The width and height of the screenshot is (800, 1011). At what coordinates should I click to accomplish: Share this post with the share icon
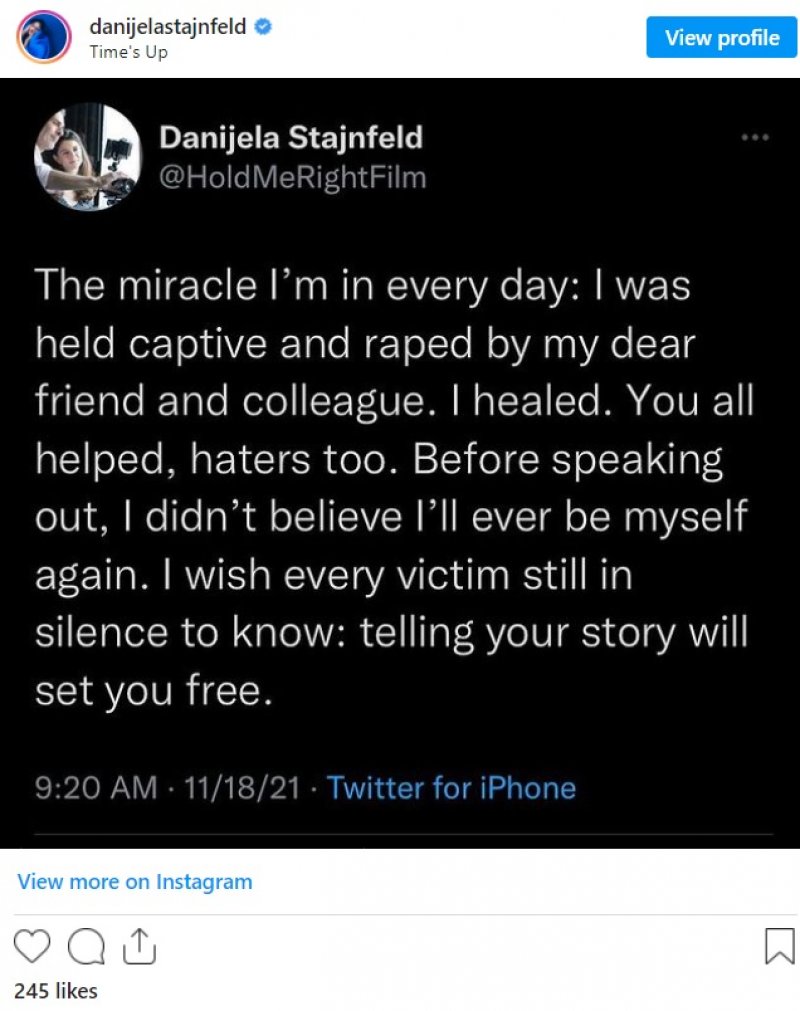coord(140,946)
